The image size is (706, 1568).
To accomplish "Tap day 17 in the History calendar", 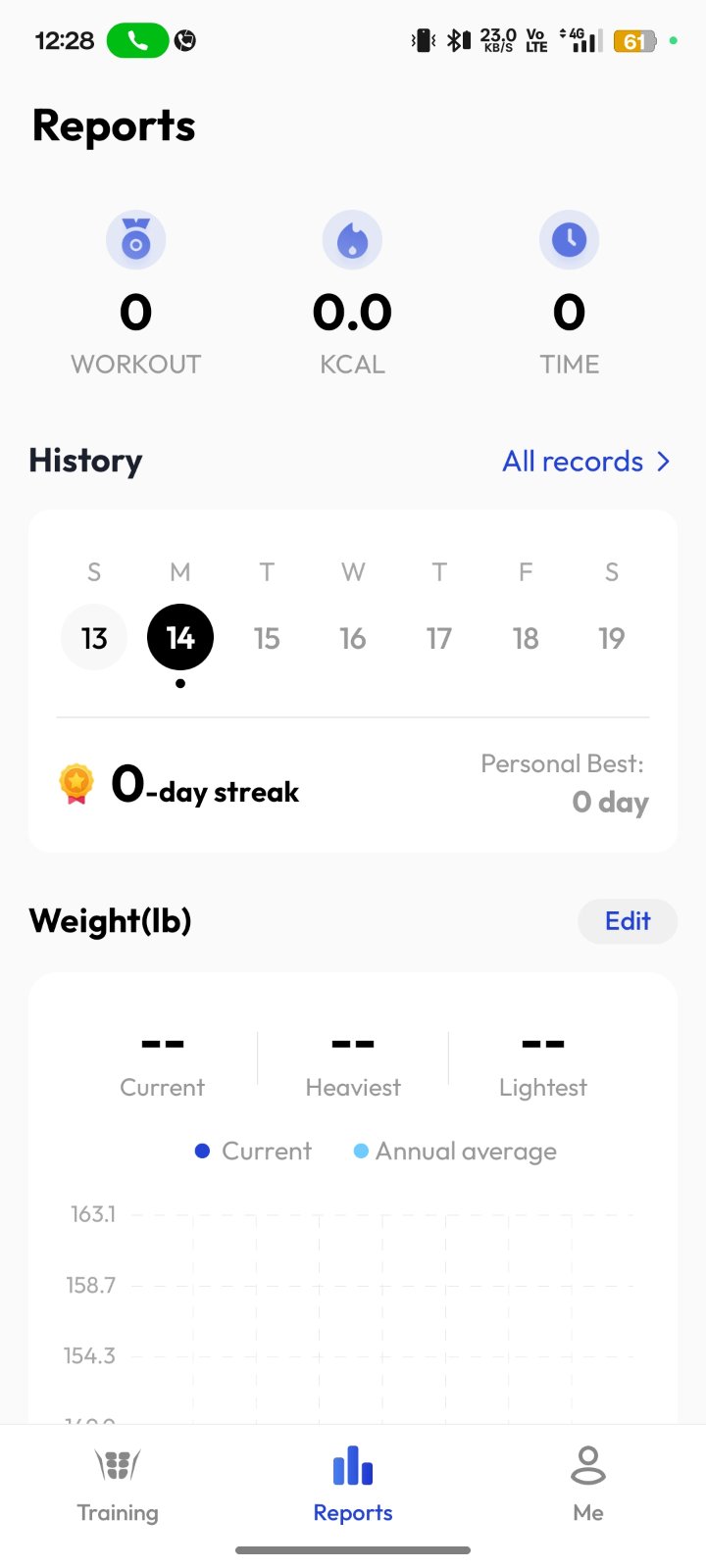I will point(439,638).
